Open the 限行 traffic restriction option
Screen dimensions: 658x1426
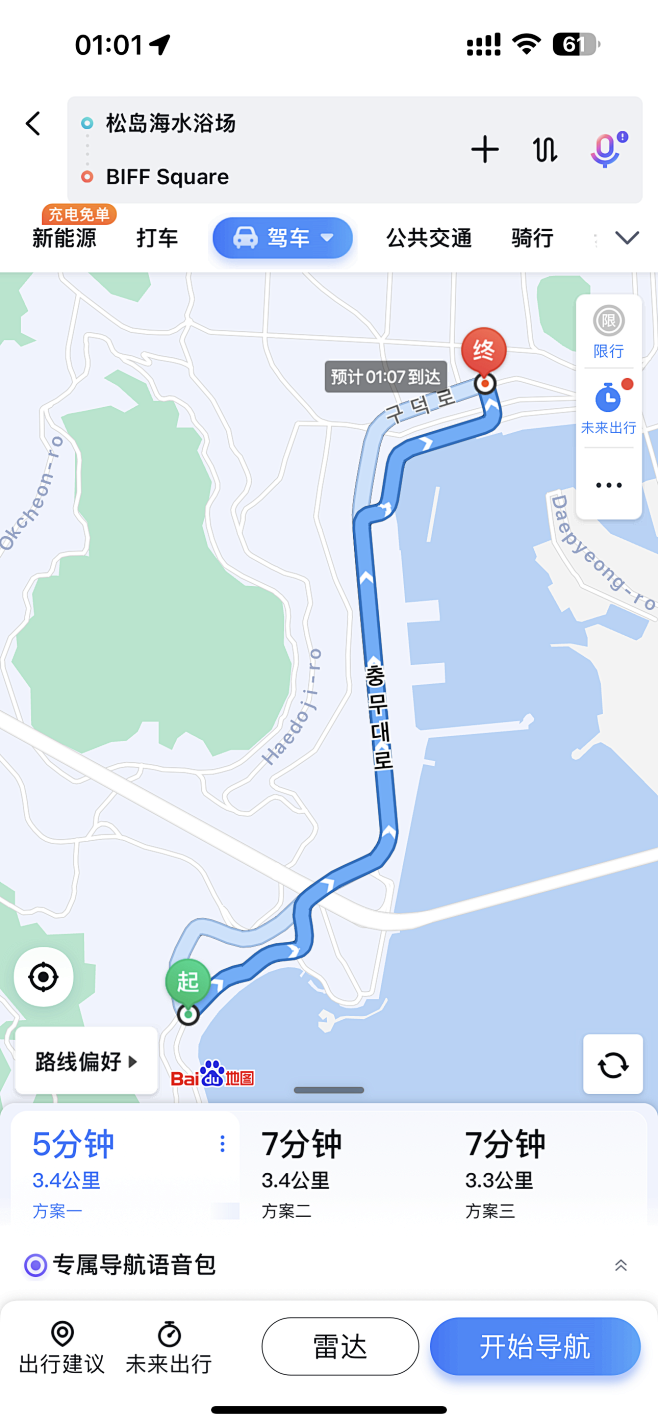point(608,332)
